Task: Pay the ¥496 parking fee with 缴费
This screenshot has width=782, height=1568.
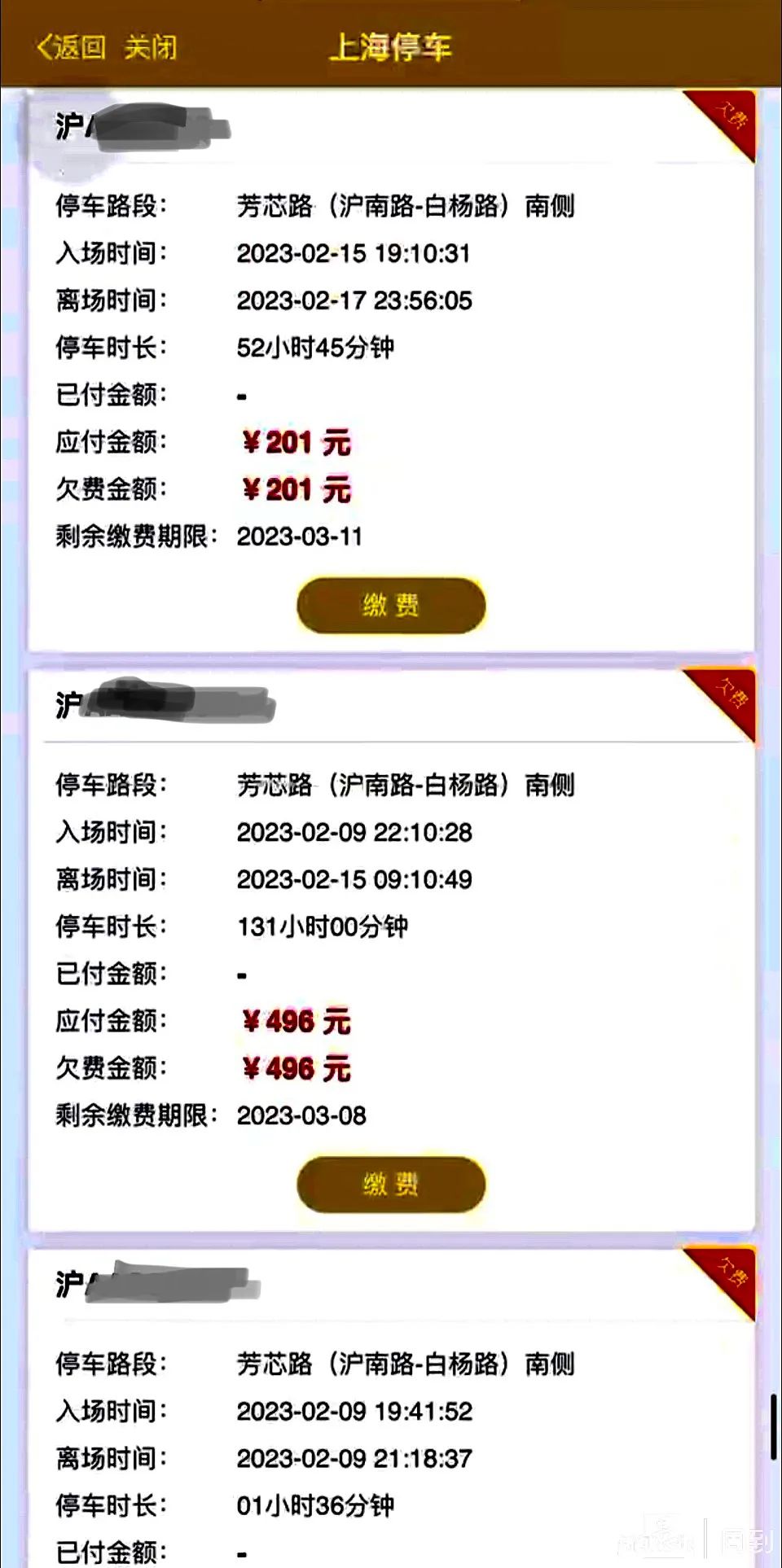Action: tap(391, 1184)
